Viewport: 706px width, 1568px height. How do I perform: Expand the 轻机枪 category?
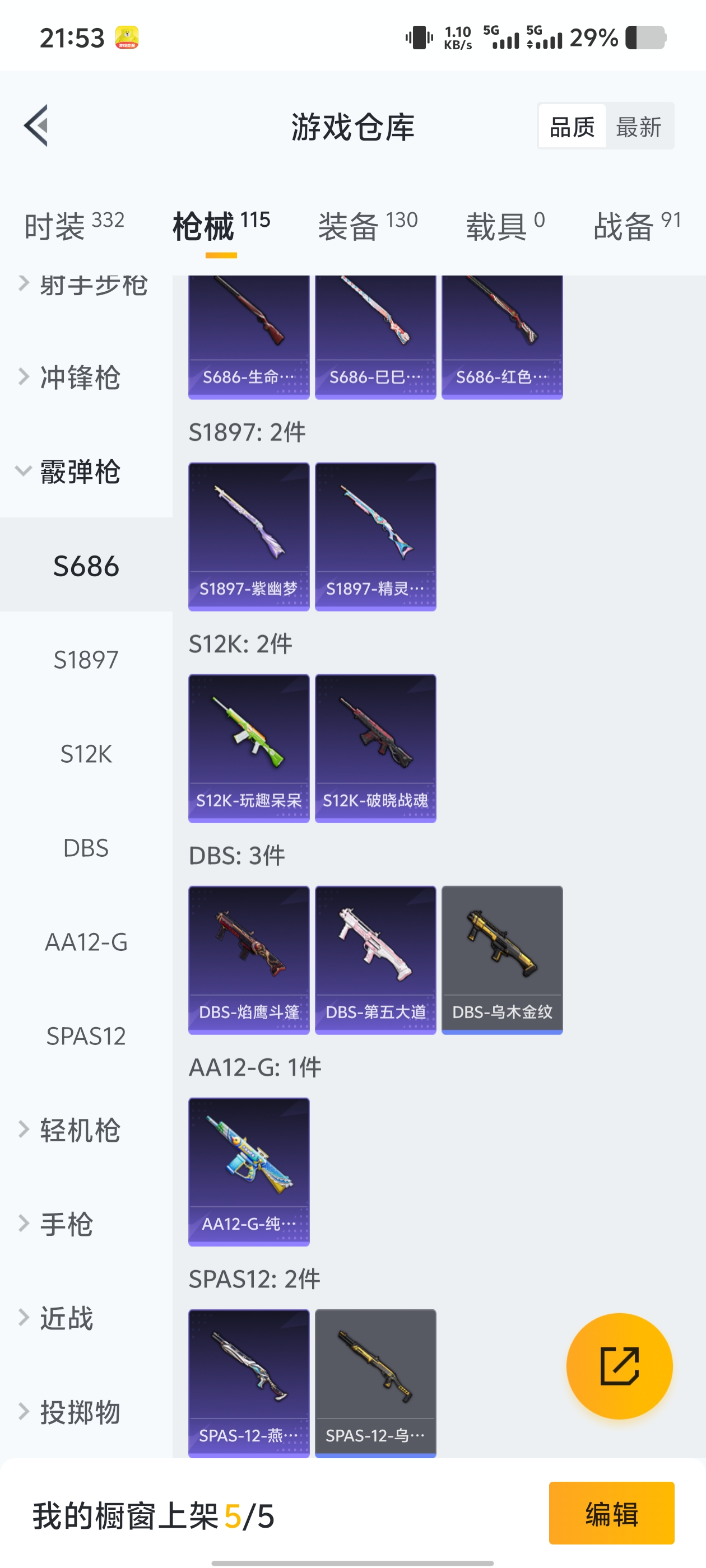tap(79, 1130)
